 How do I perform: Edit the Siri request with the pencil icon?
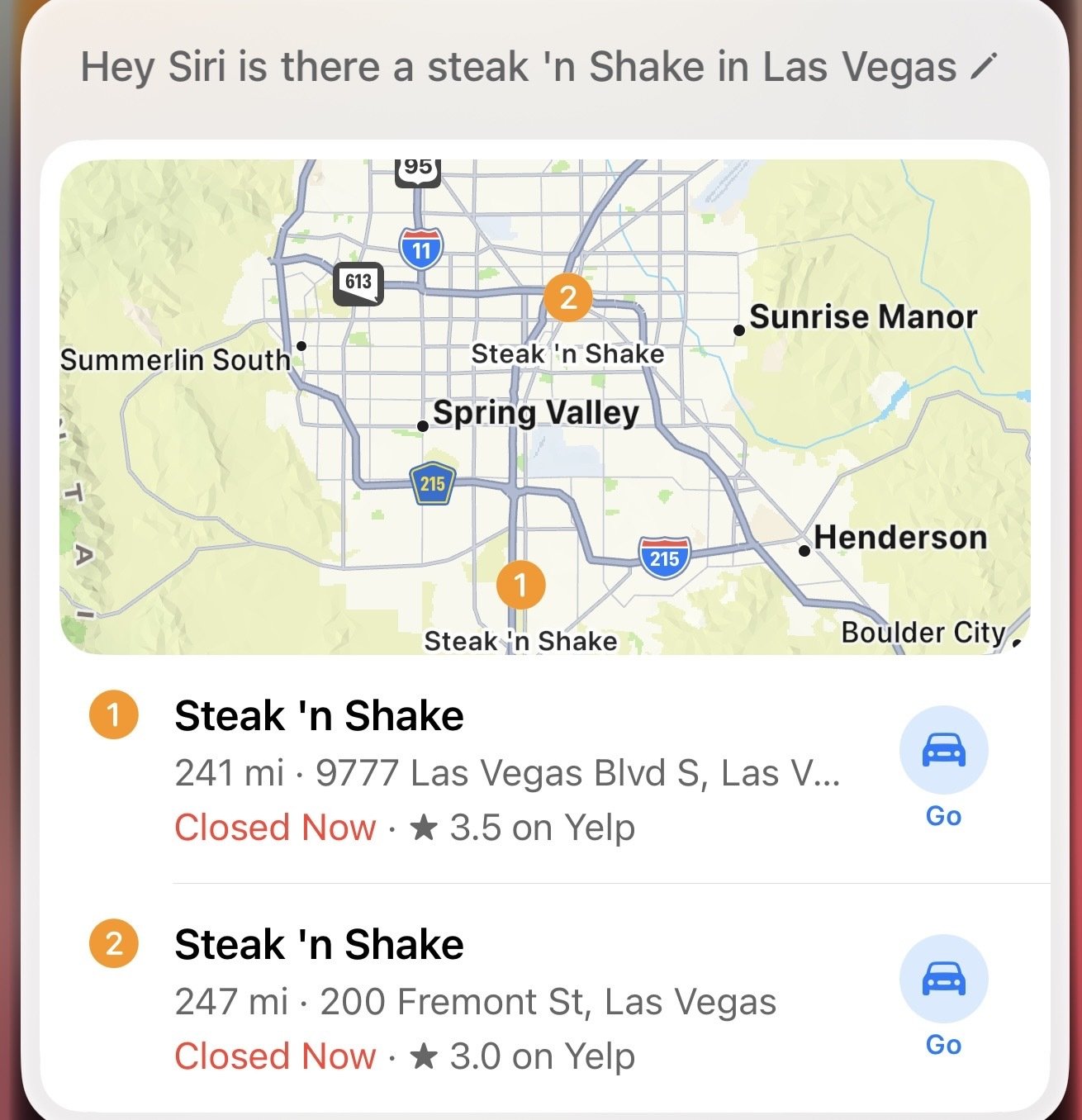pyautogui.click(x=983, y=66)
